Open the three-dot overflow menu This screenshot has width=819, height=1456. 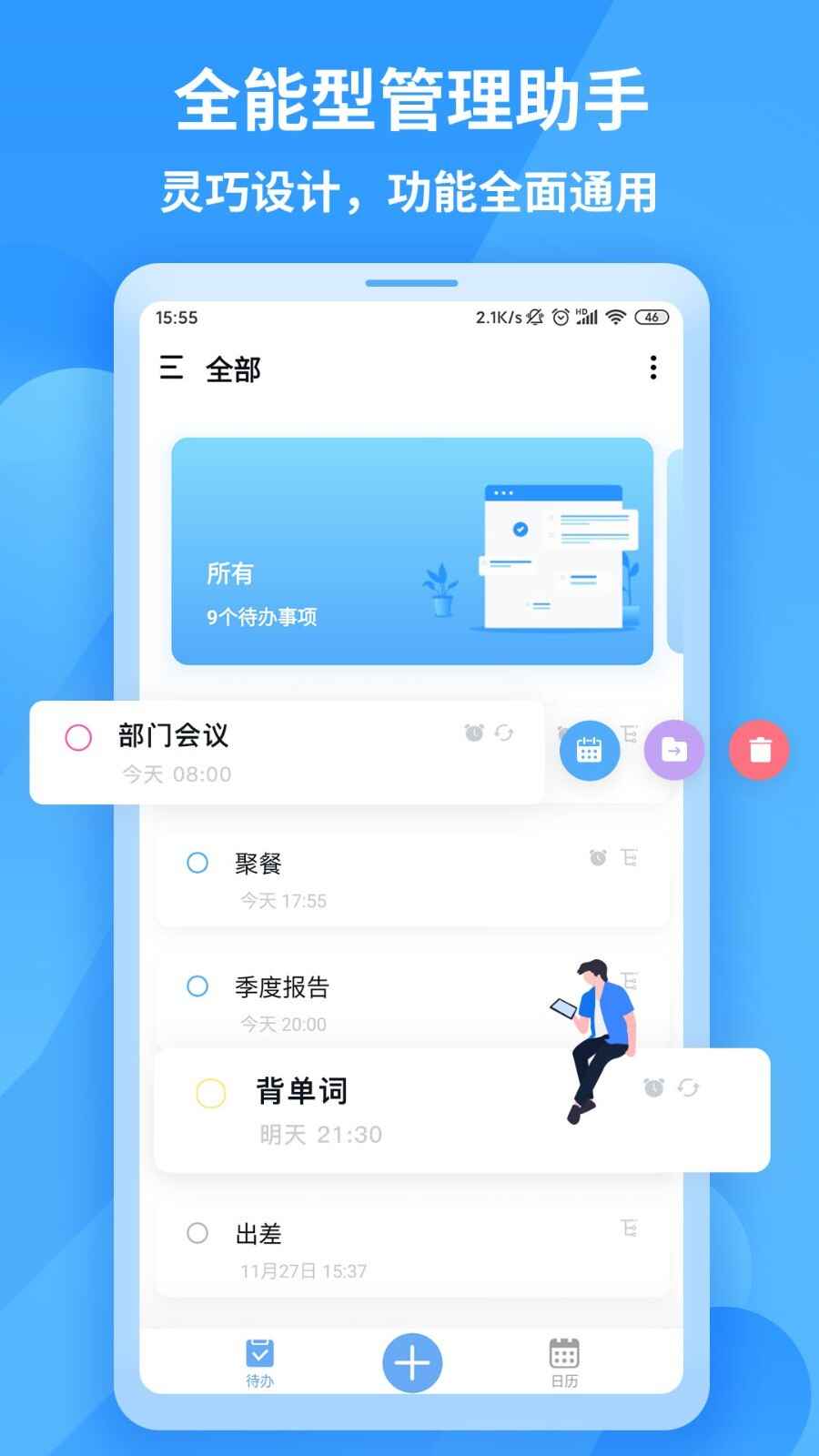[652, 368]
